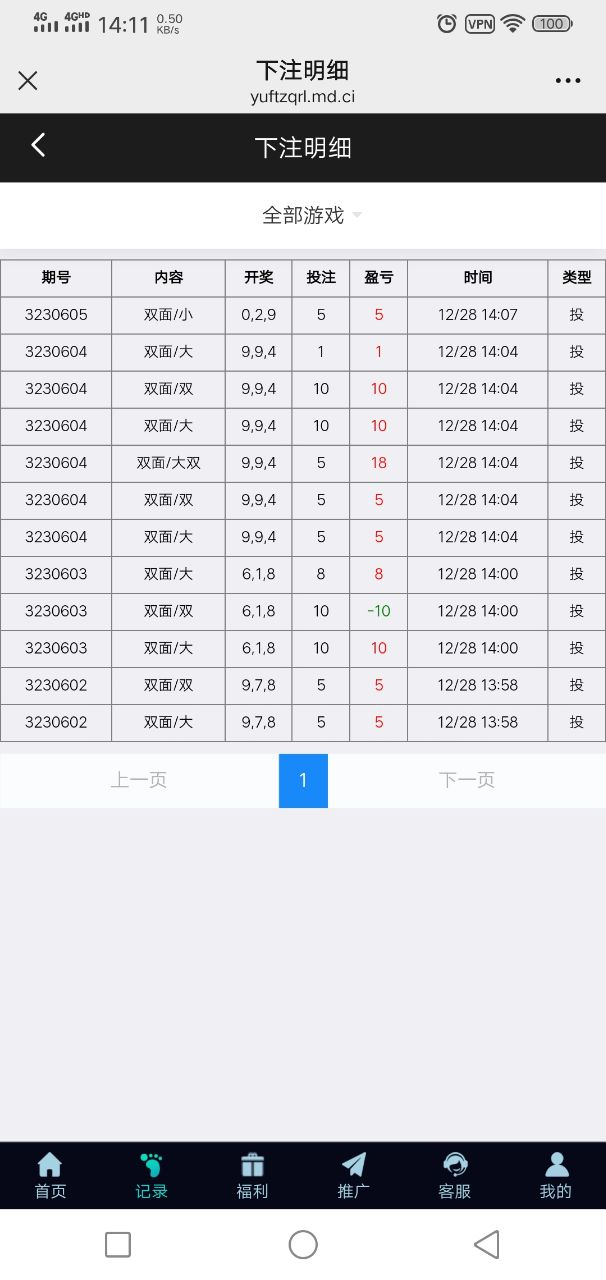This screenshot has height=1280, width=606.
Task: Open recent apps with the square button
Action: pos(118,1244)
